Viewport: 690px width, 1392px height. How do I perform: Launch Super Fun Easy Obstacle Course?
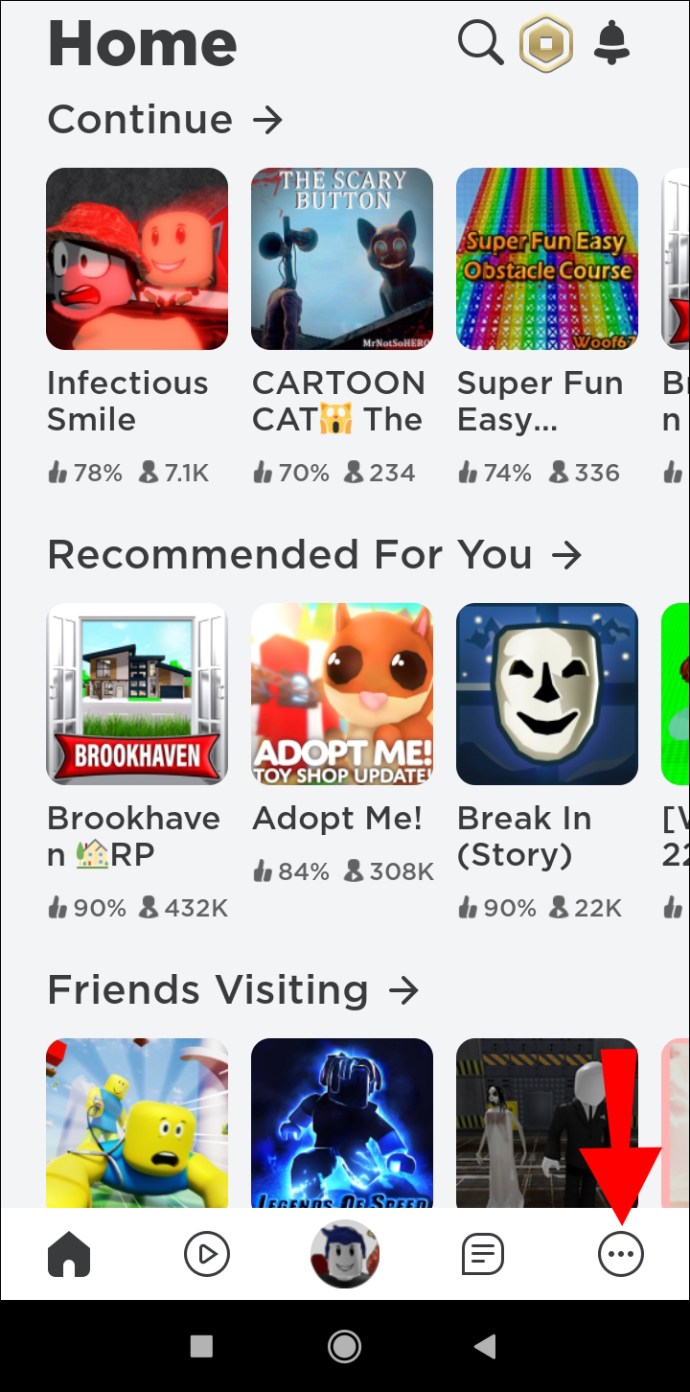[546, 259]
